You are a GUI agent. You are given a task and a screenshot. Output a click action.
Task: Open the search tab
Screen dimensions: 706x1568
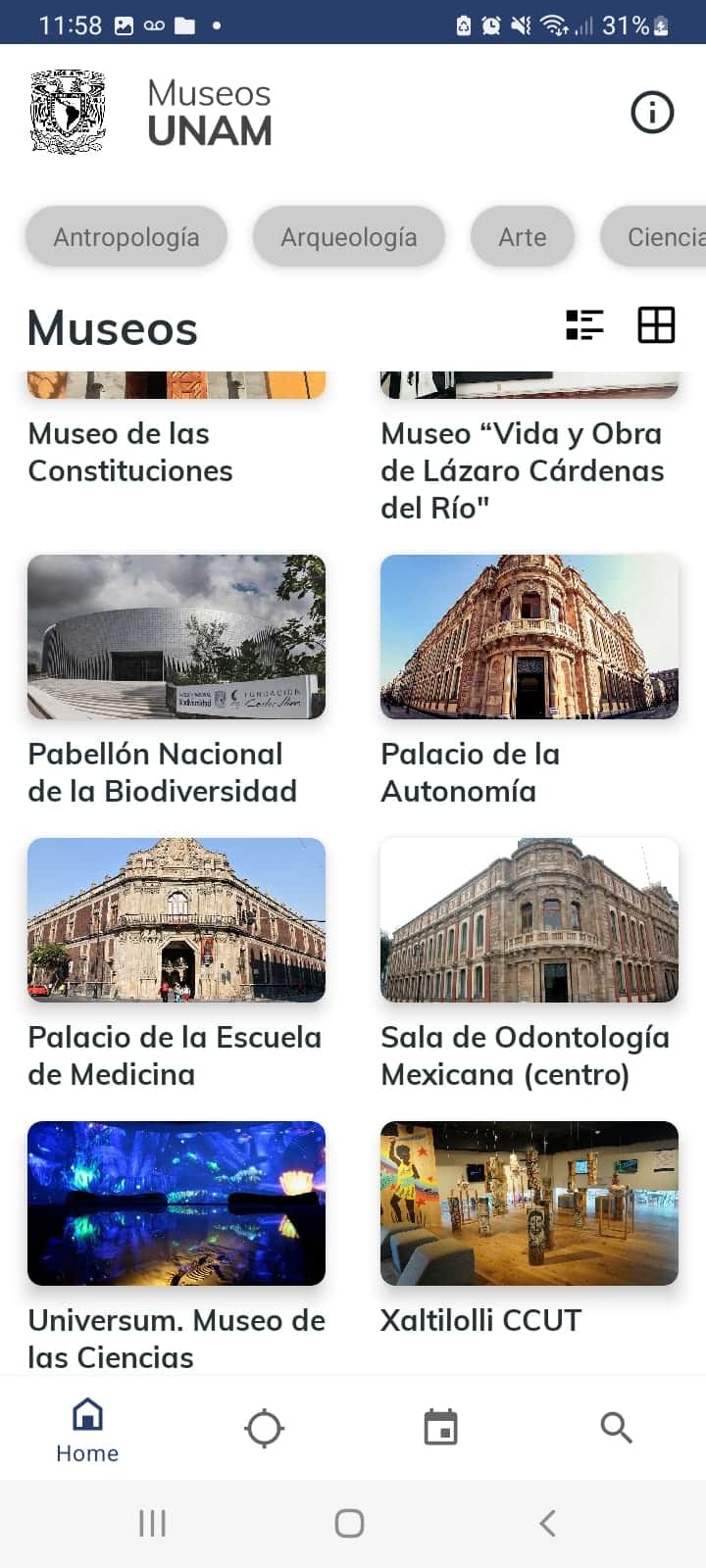(616, 1428)
